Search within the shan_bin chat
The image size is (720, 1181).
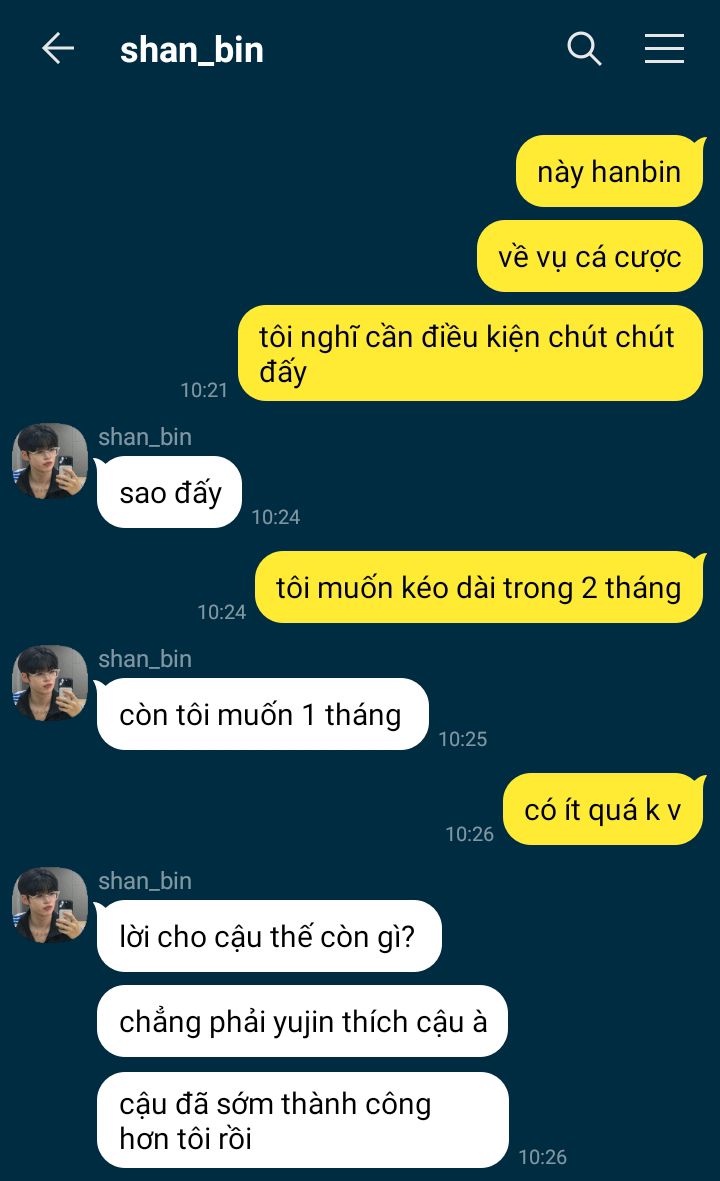584,49
